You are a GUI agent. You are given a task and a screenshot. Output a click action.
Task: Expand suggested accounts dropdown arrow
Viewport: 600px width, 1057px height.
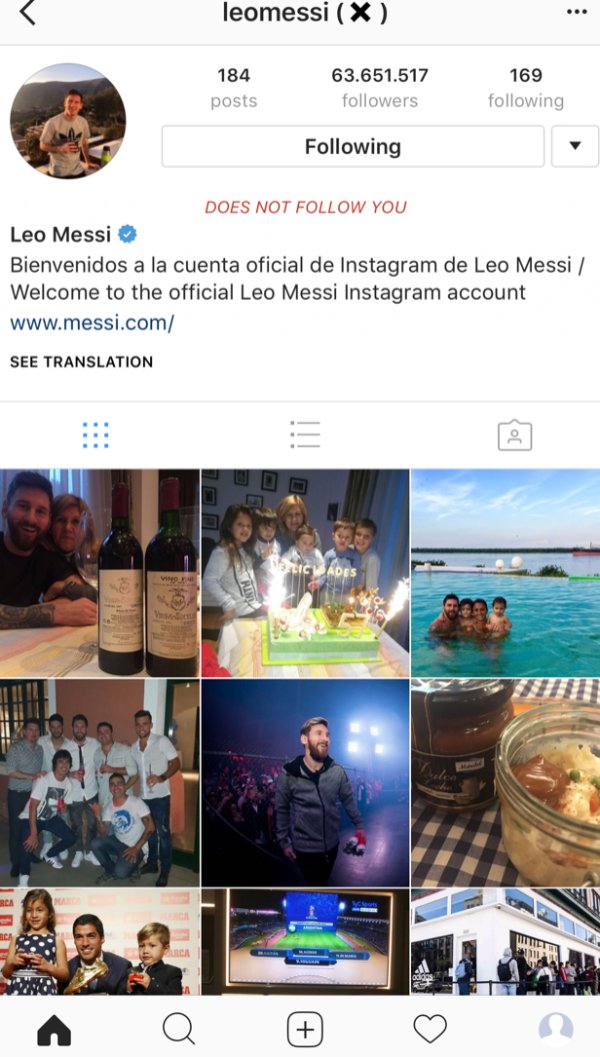pyautogui.click(x=575, y=146)
